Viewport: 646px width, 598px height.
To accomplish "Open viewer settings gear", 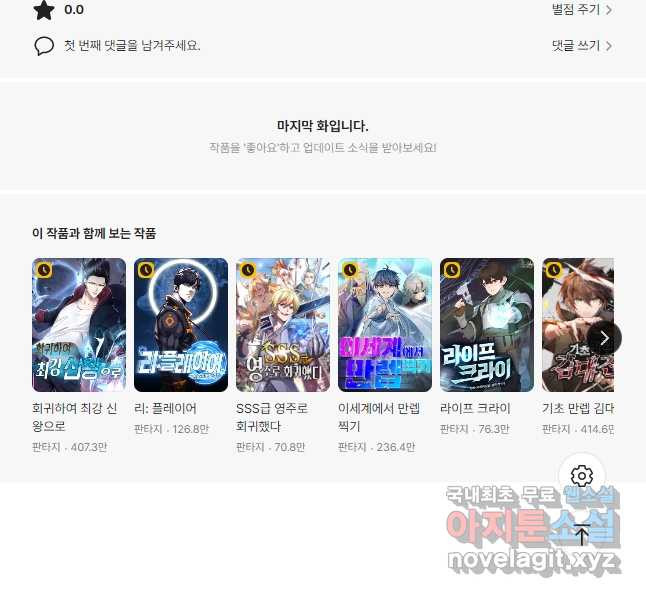I will tap(582, 476).
